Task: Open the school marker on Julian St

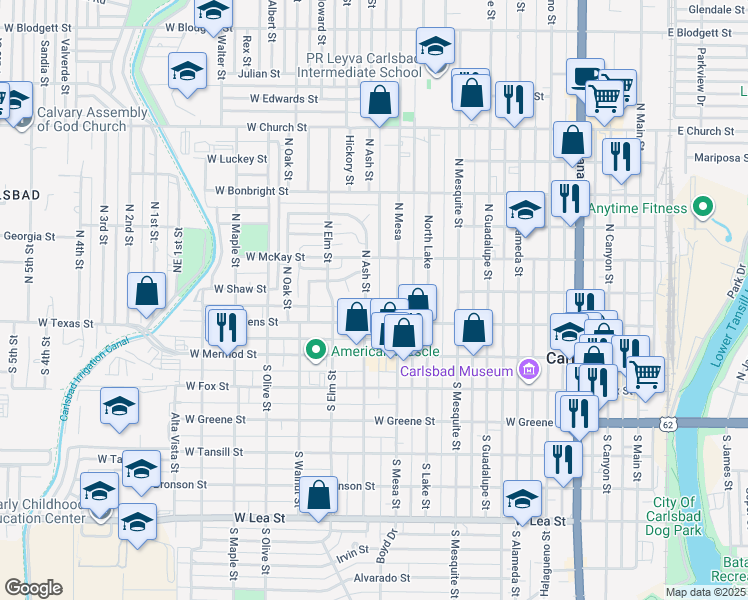Action: tap(186, 73)
